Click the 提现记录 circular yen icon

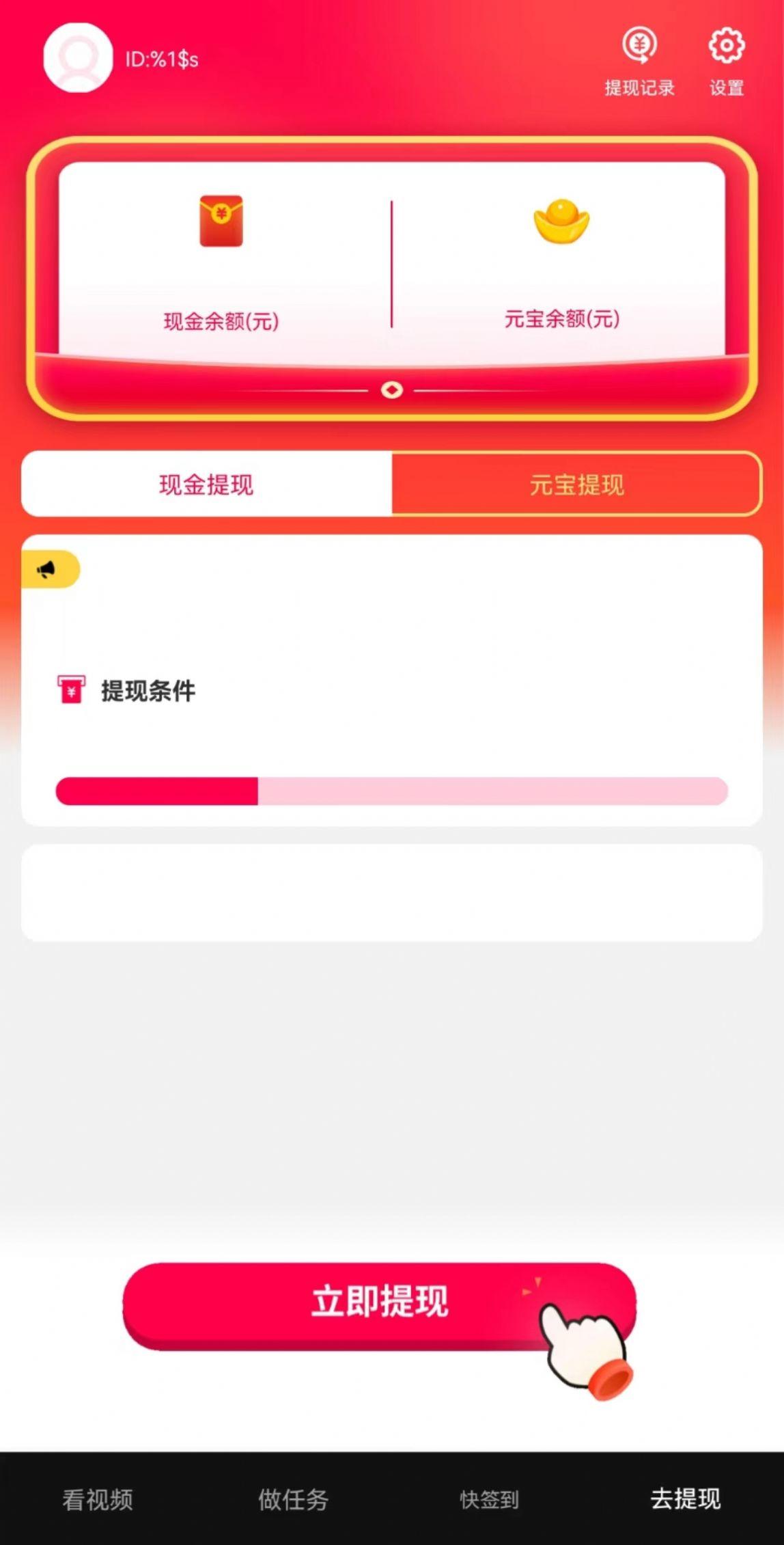coord(639,46)
